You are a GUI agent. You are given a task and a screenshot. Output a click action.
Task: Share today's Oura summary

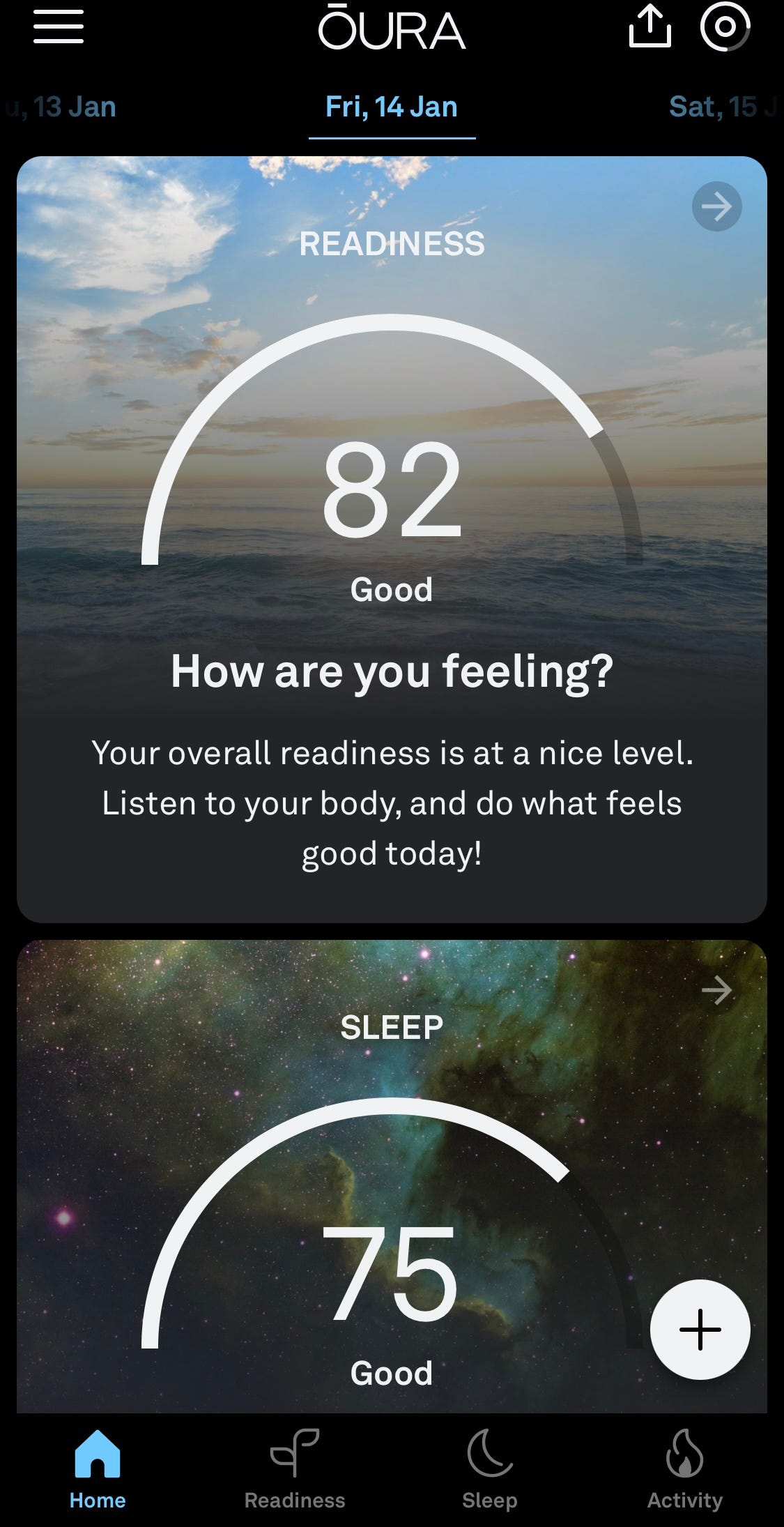pos(650,28)
